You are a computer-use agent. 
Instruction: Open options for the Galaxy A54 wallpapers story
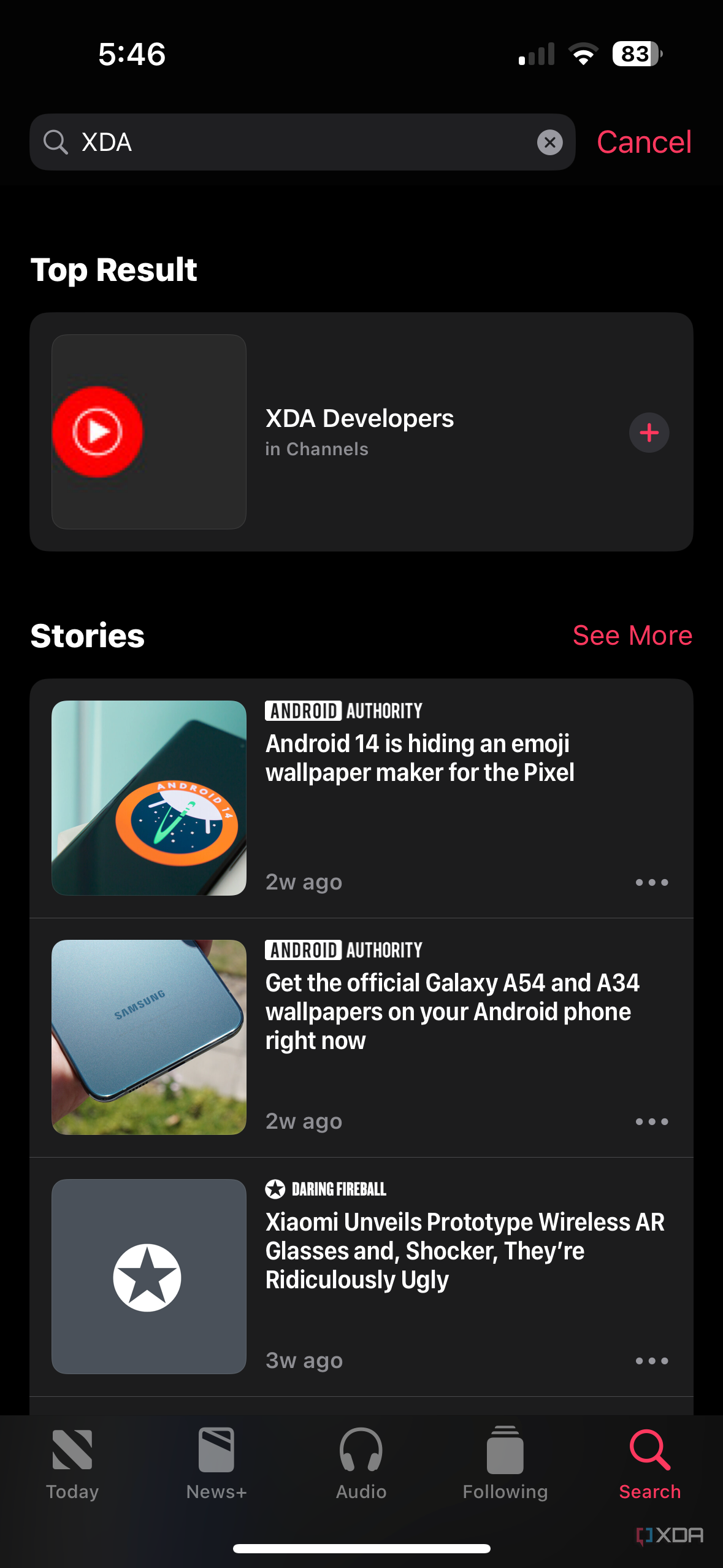point(652,1121)
